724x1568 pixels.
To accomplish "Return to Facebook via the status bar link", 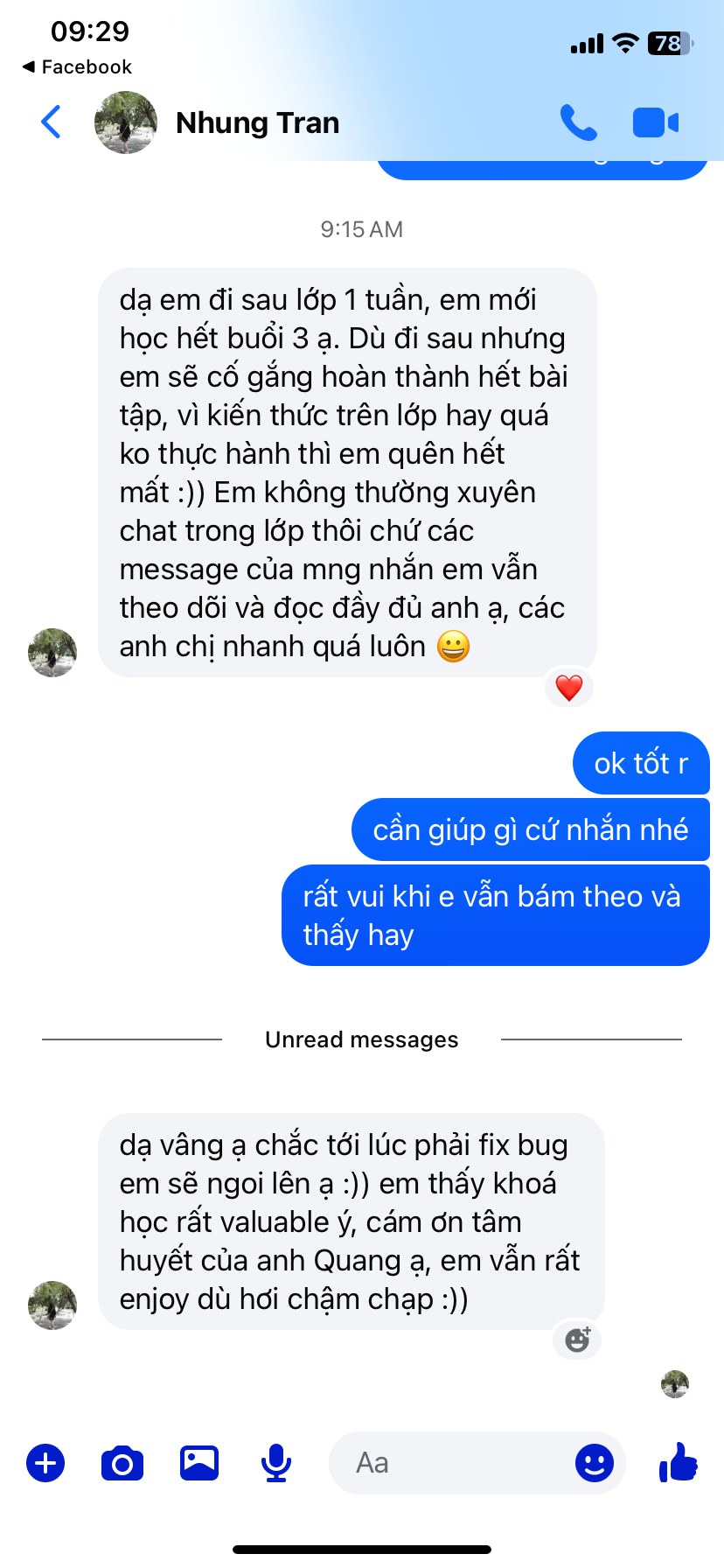I will (77, 67).
